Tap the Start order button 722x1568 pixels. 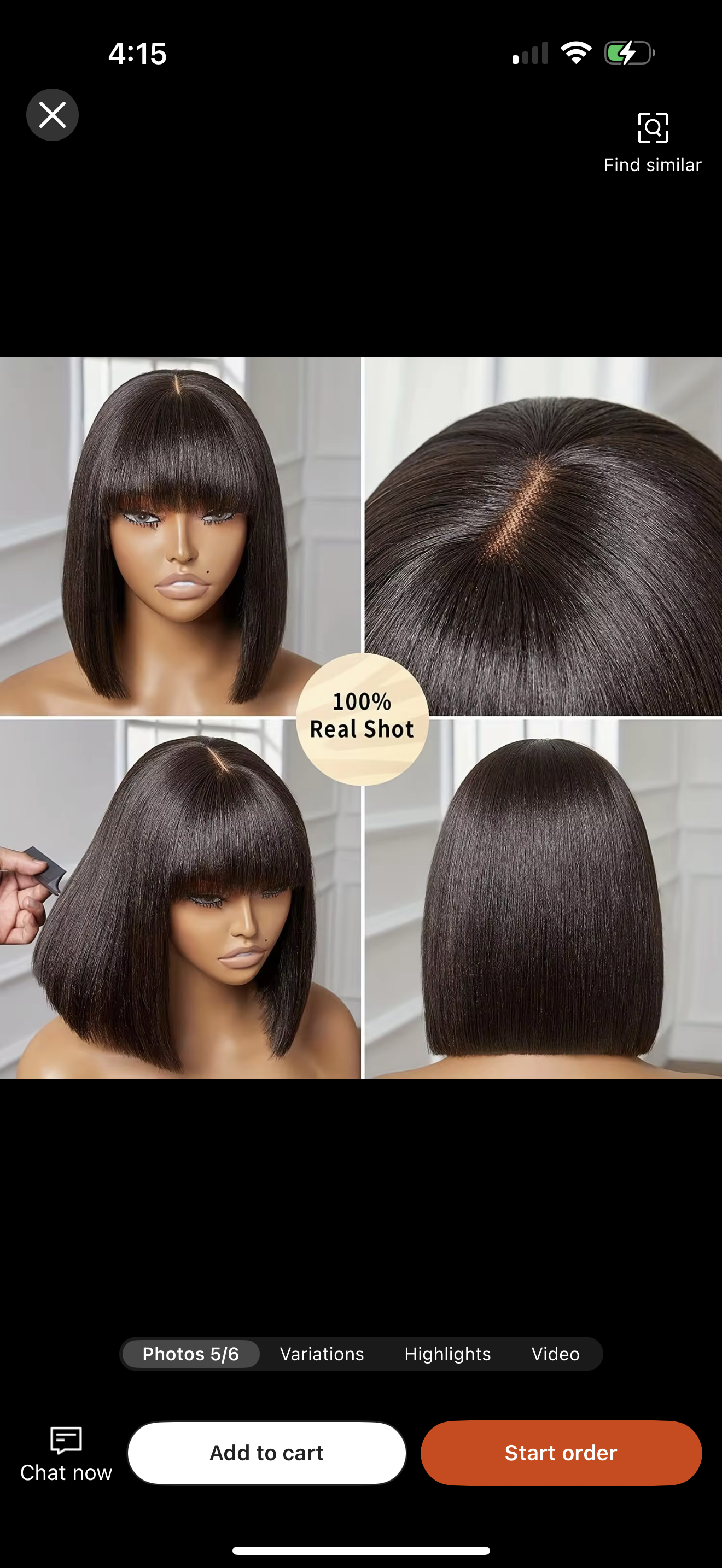click(x=561, y=1453)
